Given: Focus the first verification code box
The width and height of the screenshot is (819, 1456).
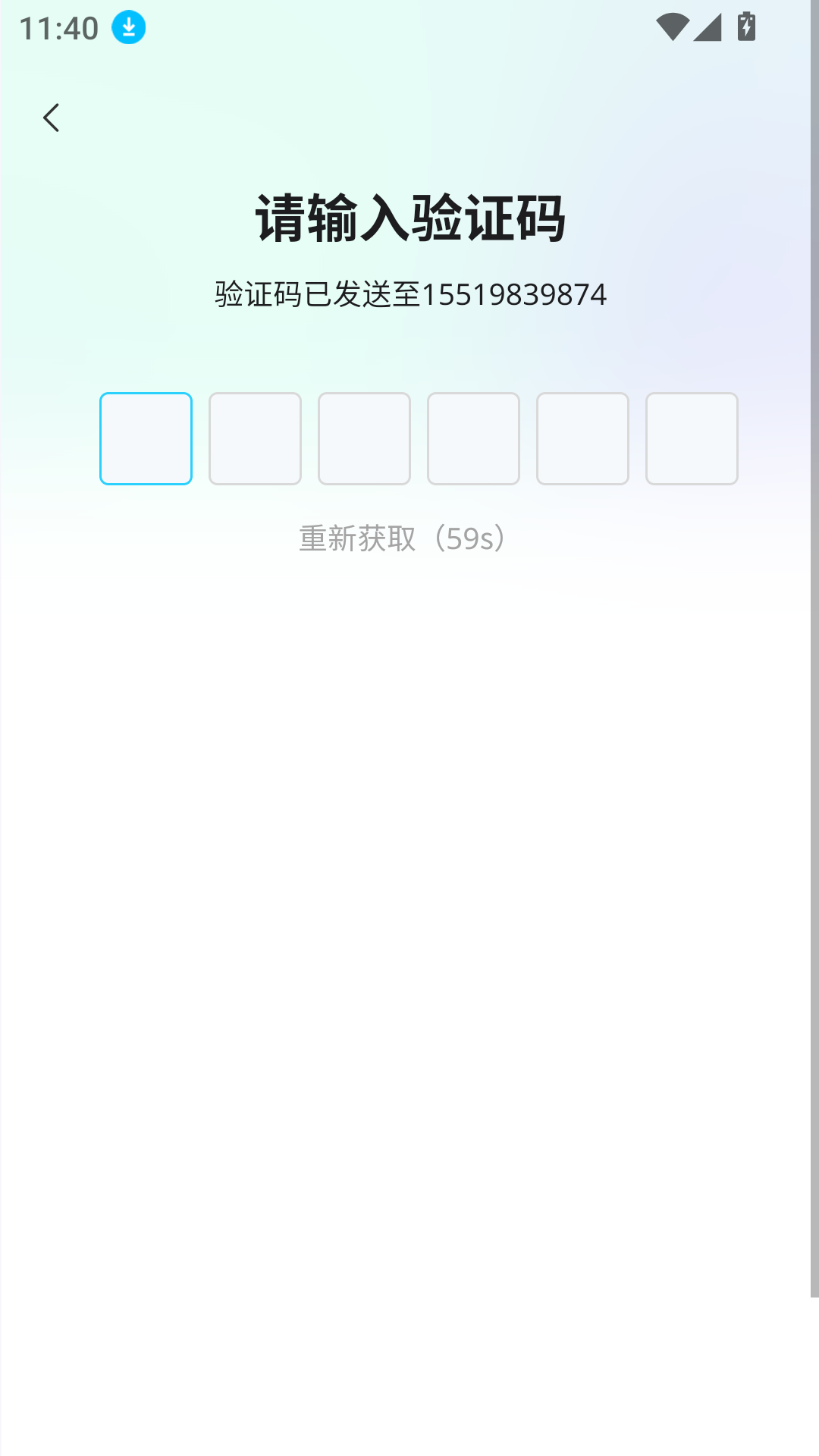Looking at the screenshot, I should (146, 438).
